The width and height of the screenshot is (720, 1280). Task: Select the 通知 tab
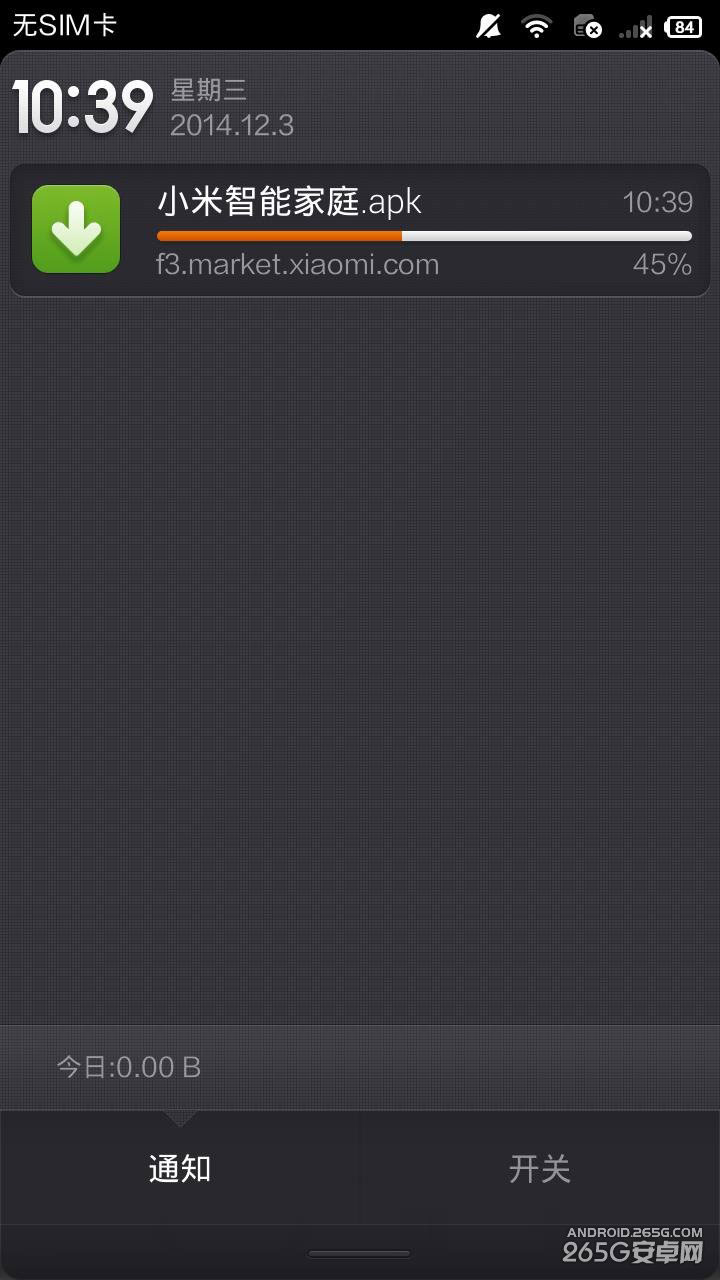pos(180,1168)
